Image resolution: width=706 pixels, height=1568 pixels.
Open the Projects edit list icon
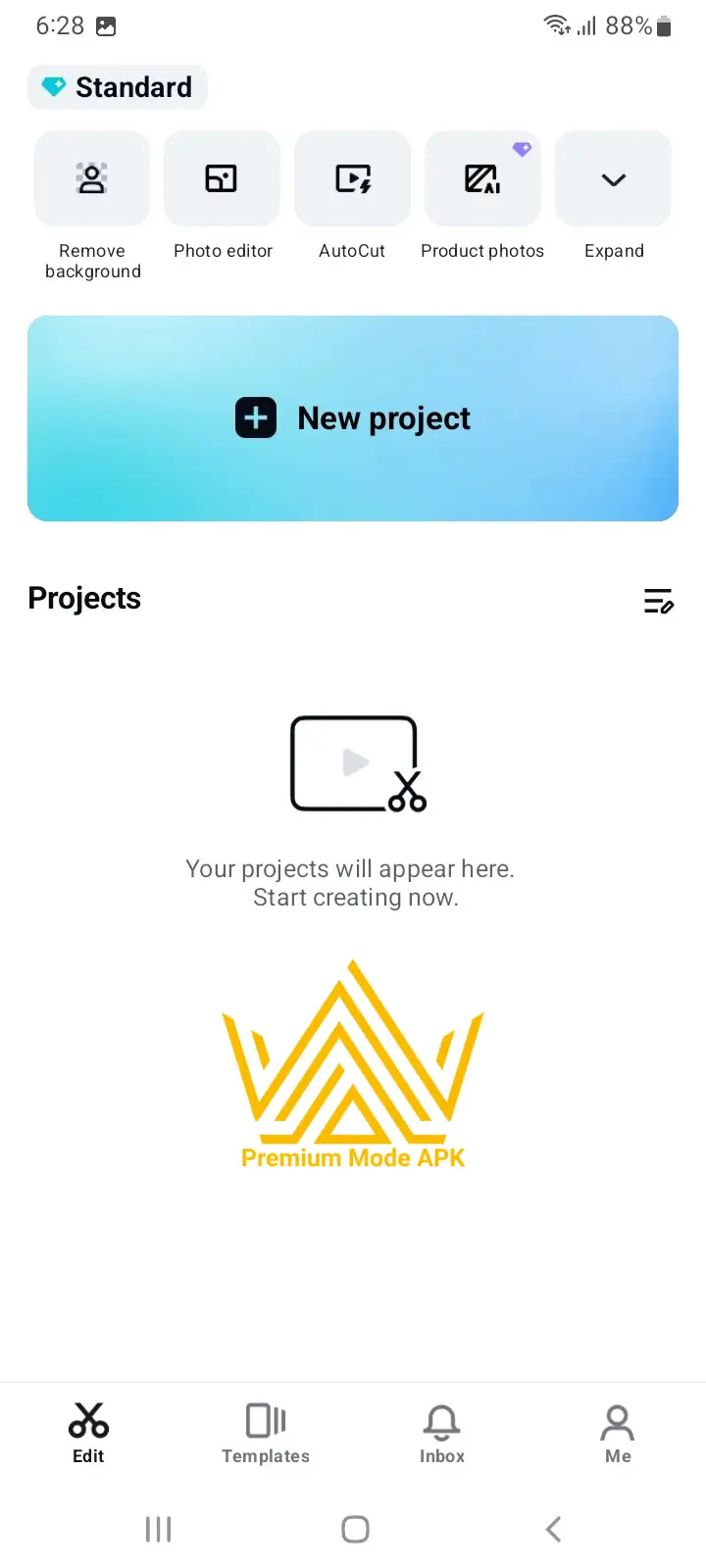pyautogui.click(x=658, y=600)
